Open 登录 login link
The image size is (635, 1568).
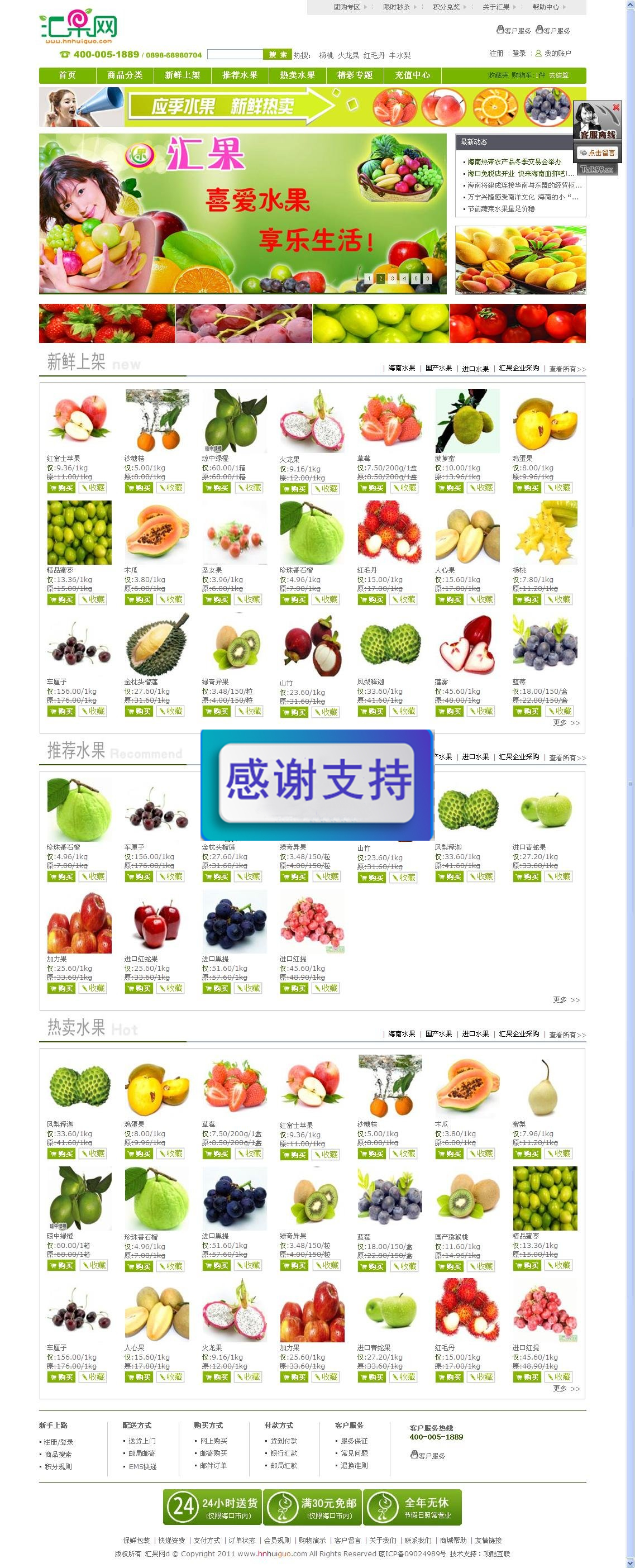(519, 54)
